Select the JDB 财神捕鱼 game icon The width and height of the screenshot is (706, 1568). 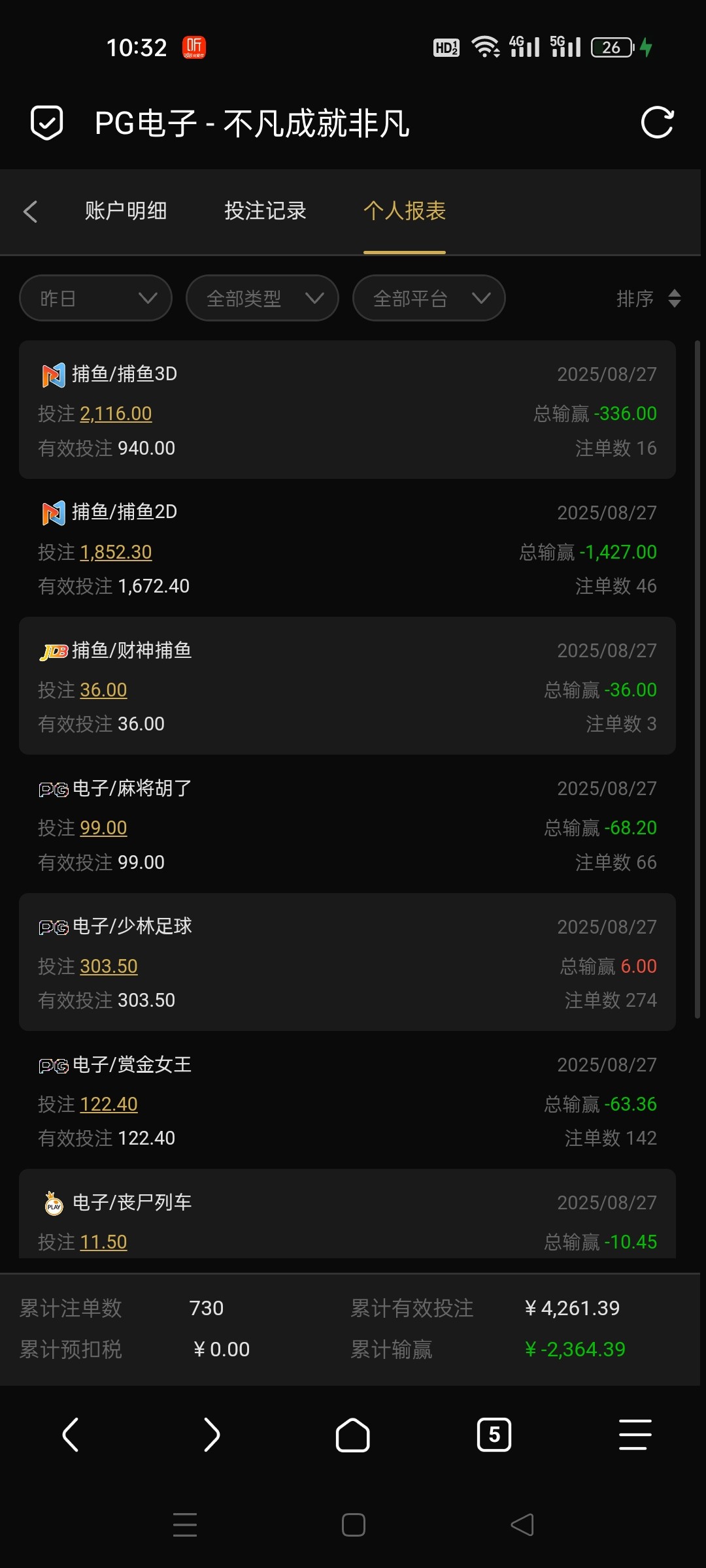click(54, 650)
